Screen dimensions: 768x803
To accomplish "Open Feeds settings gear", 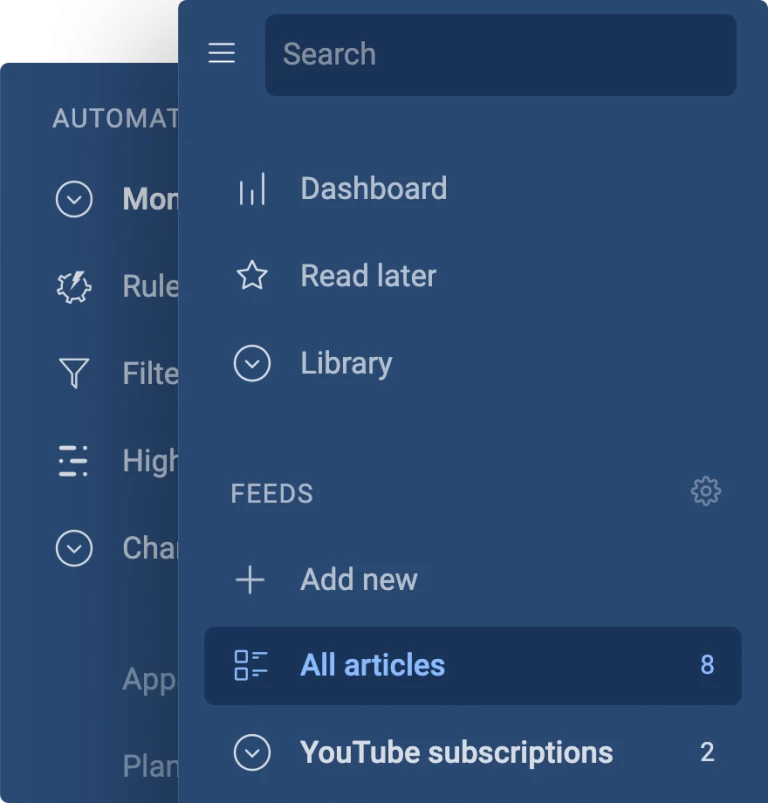I will coord(706,492).
